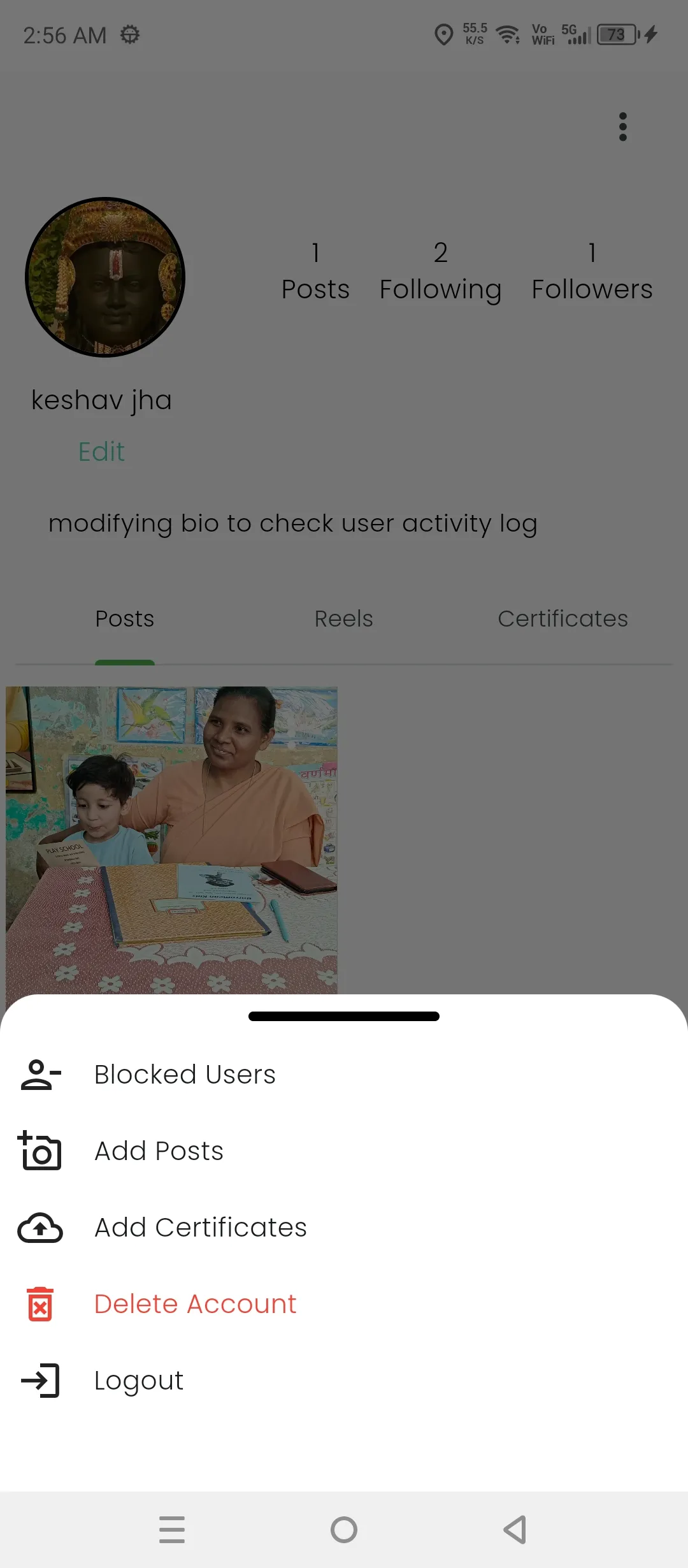Viewport: 688px width, 1568px height.
Task: Tap Delete Account
Action: tap(195, 1304)
